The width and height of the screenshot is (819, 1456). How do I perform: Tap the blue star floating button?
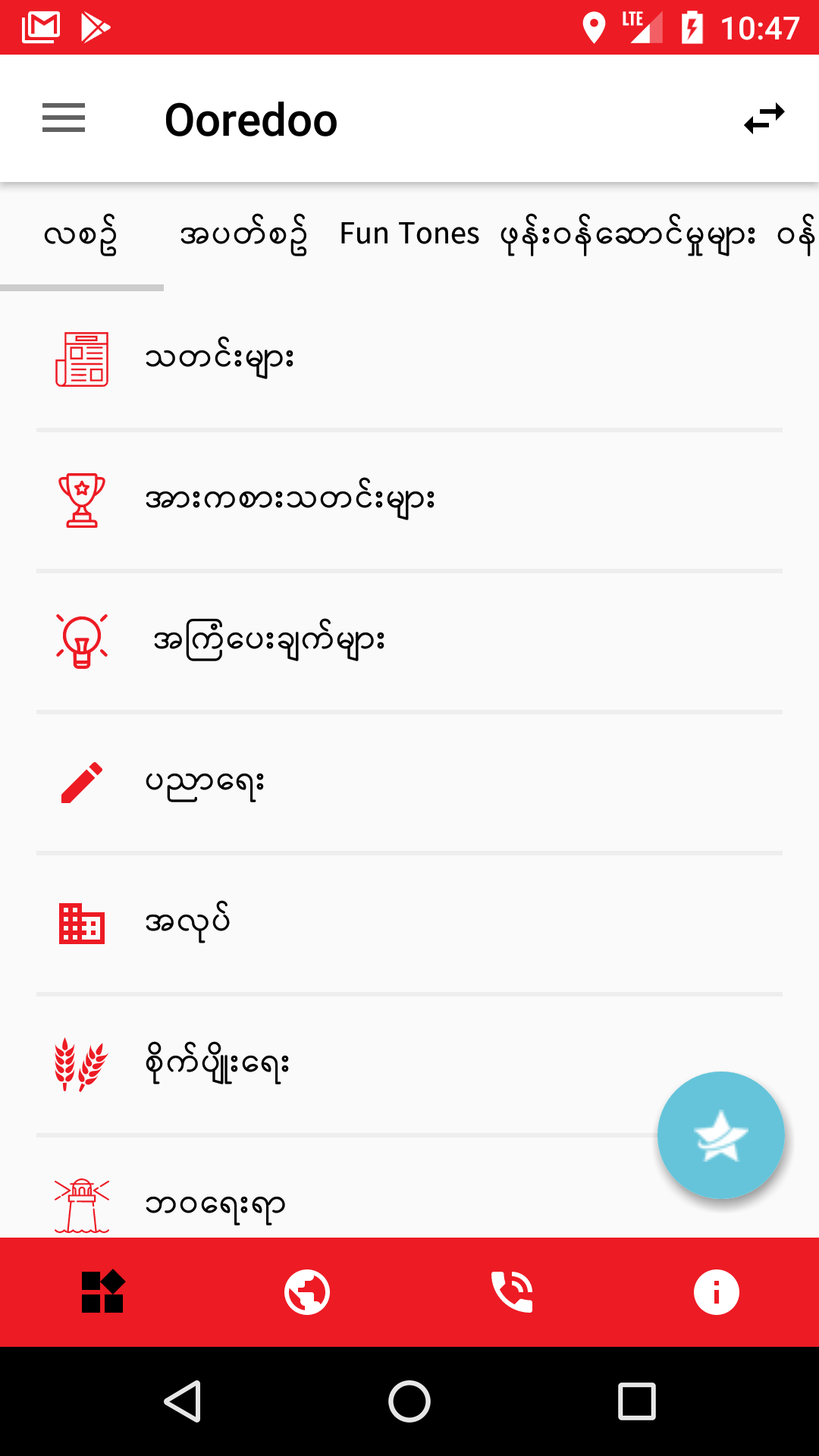pos(720,1135)
